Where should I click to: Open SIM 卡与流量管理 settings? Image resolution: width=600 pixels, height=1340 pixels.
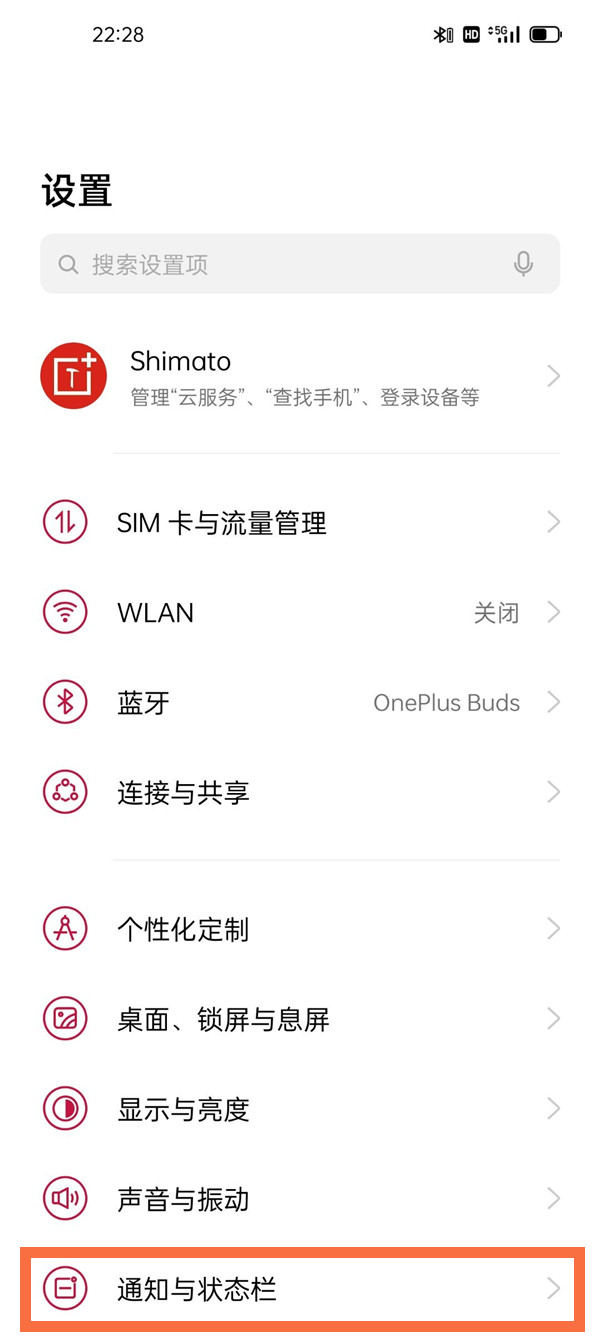300,522
